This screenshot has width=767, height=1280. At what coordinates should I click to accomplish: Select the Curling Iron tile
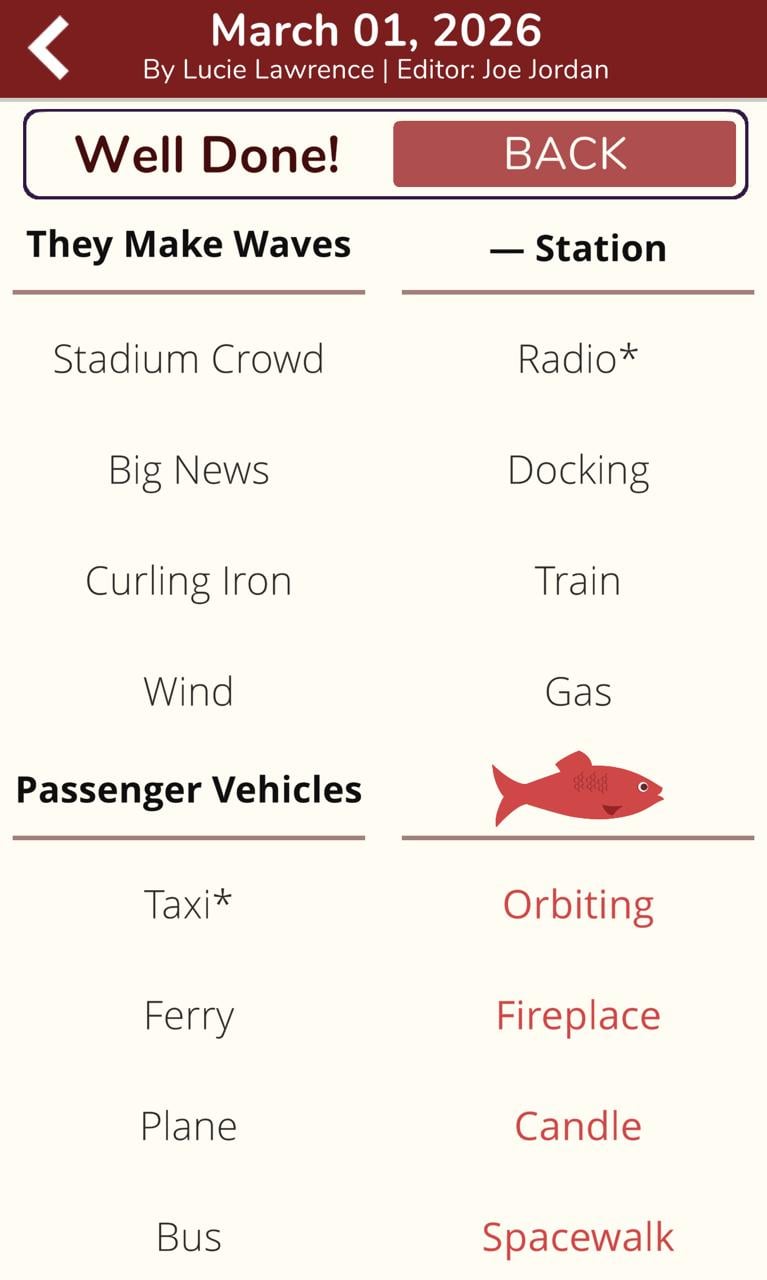189,579
